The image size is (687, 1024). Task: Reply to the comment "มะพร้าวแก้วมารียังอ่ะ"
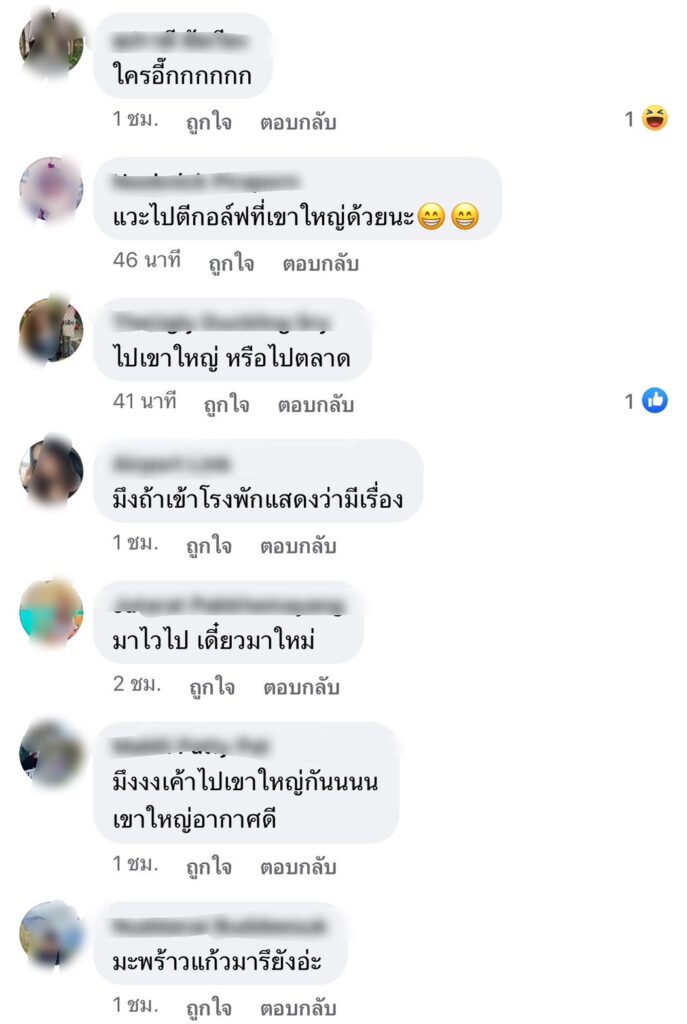(x=298, y=1007)
